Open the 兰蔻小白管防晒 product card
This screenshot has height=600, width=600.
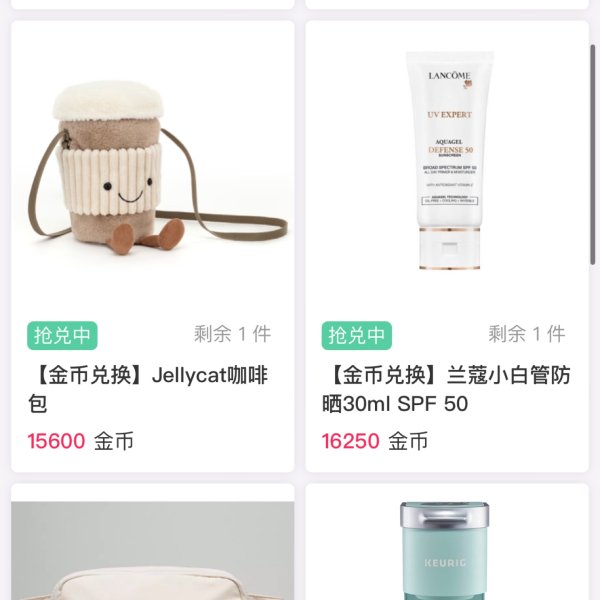pyautogui.click(x=446, y=246)
